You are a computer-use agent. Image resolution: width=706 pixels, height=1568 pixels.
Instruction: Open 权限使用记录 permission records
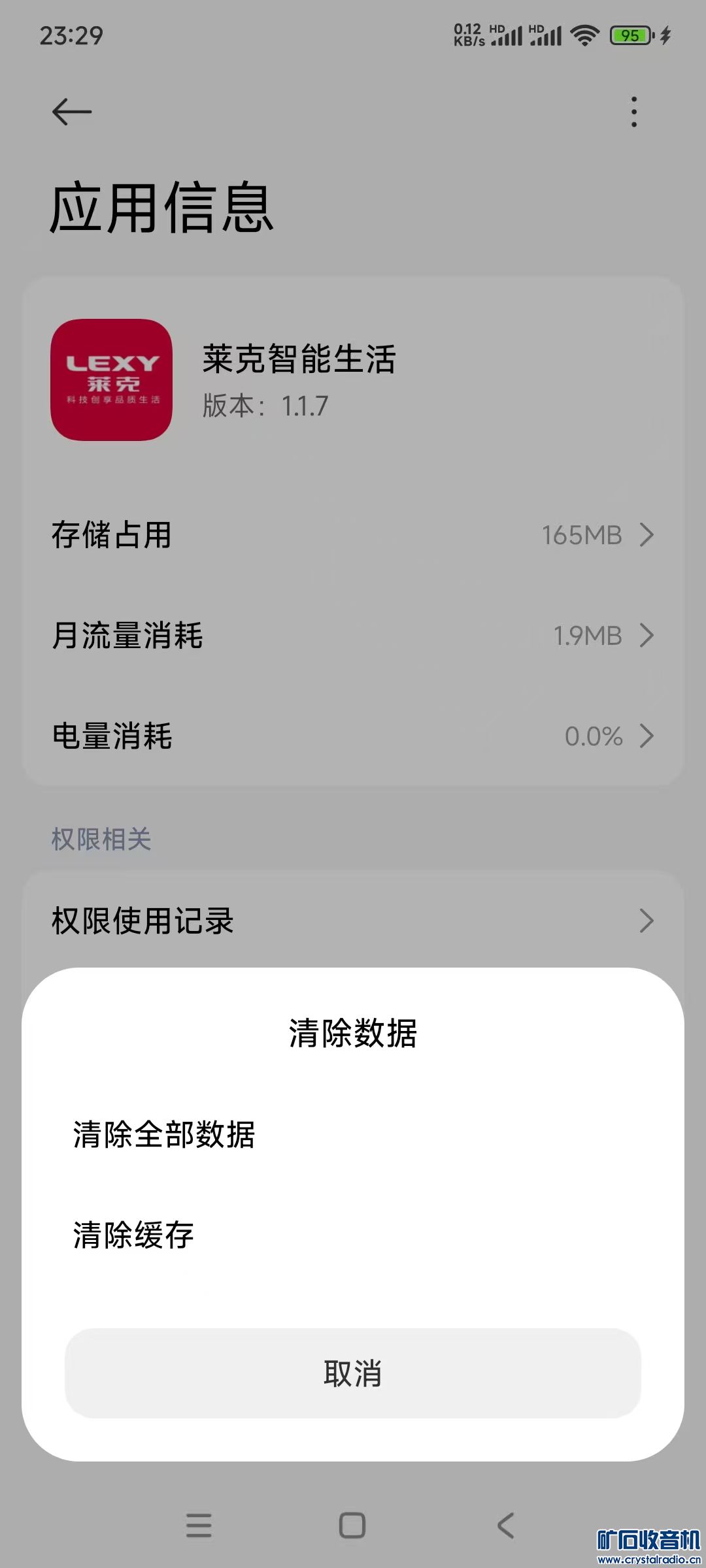tap(353, 921)
